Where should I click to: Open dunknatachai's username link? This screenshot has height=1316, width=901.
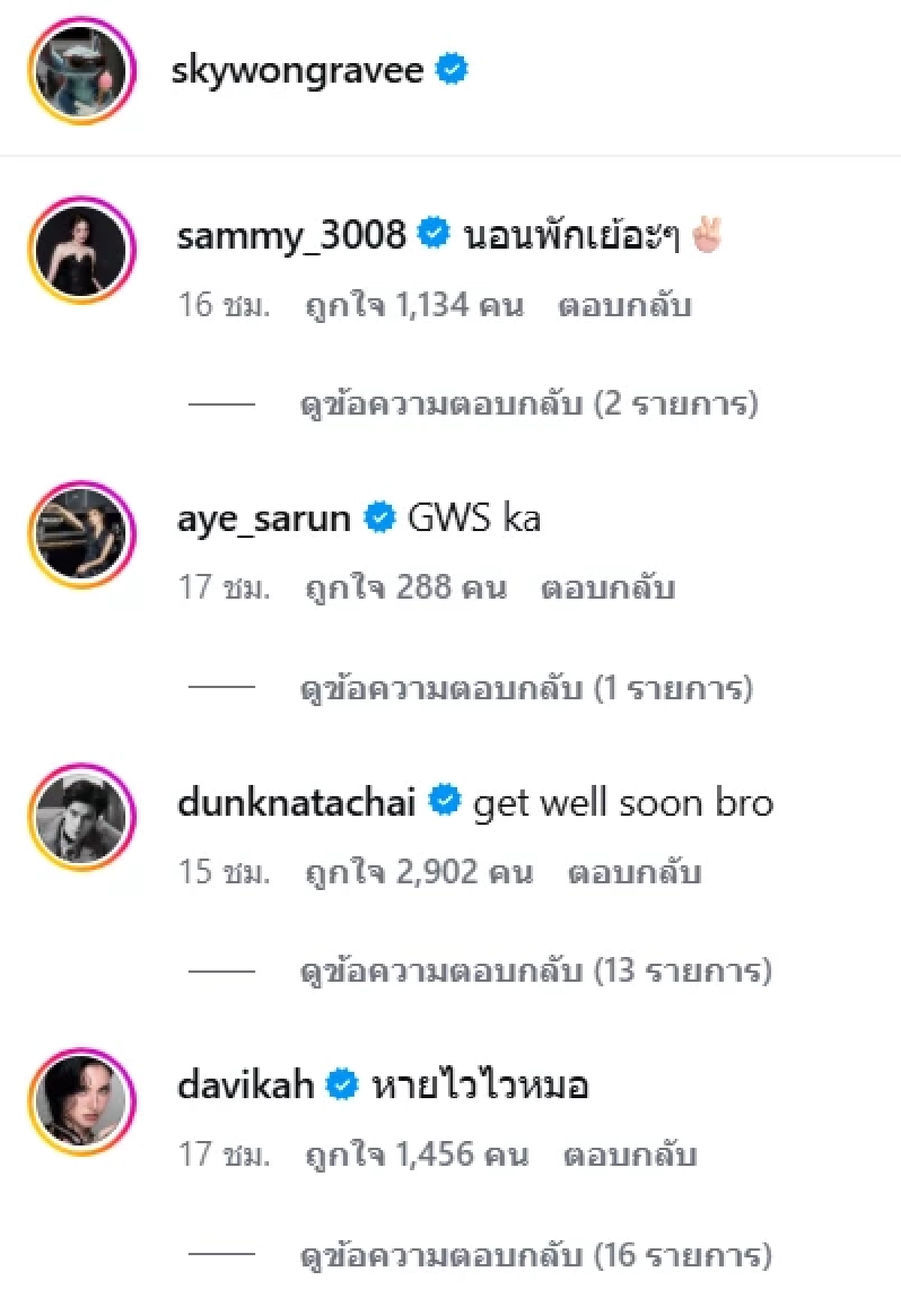pos(300,802)
